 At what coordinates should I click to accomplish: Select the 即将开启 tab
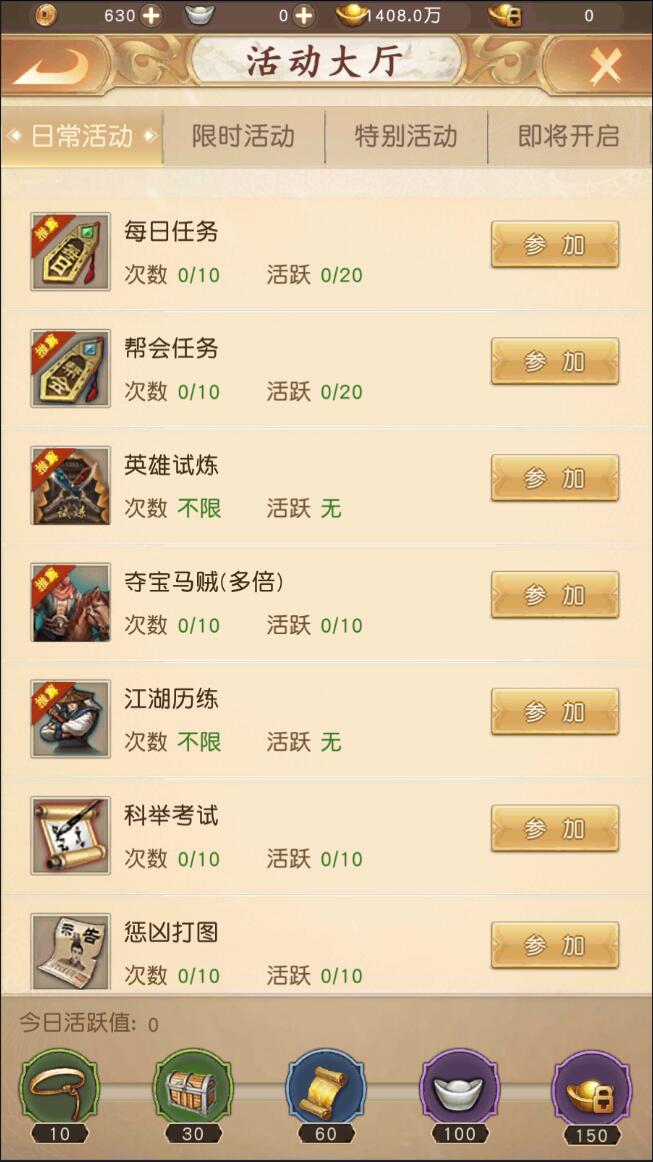click(568, 137)
